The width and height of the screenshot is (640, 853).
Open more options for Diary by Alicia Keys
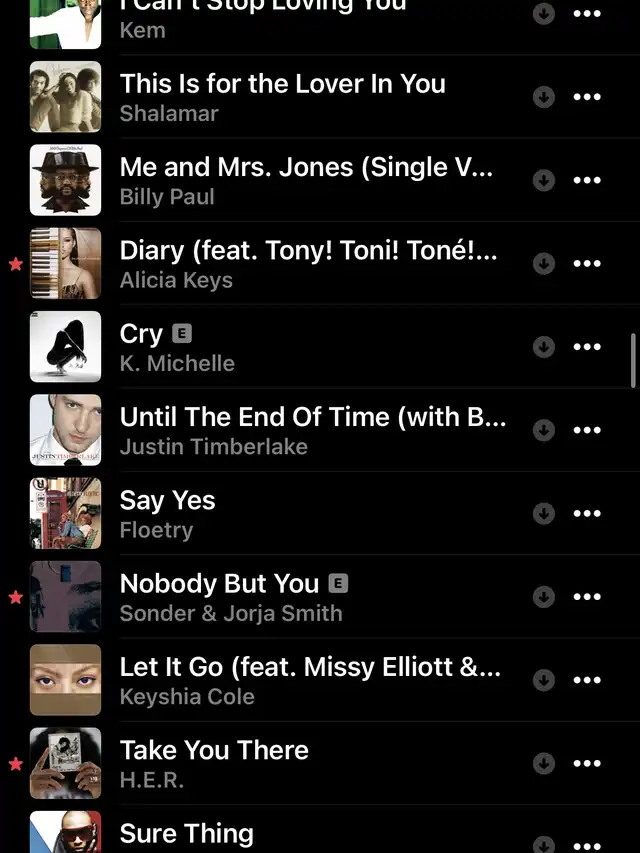(x=587, y=264)
